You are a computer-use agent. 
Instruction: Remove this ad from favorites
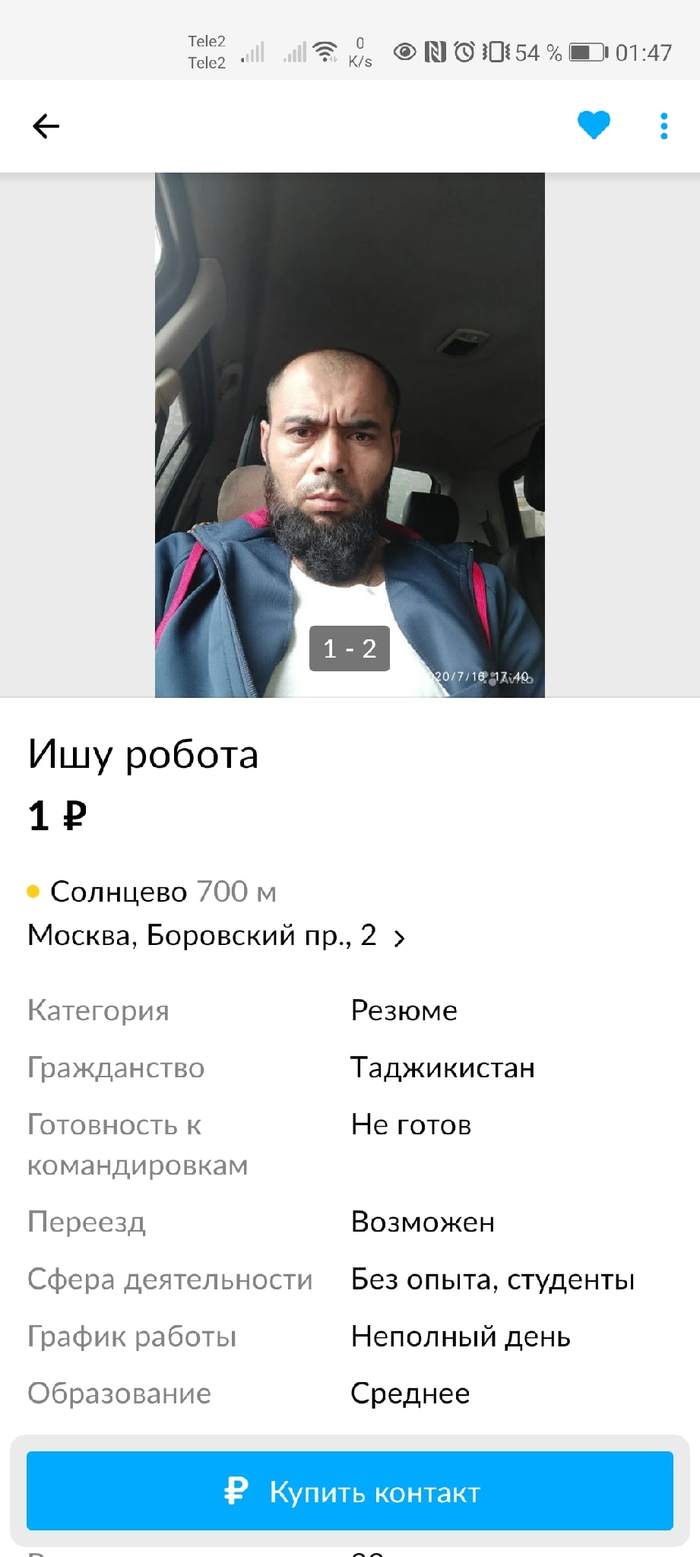(593, 126)
